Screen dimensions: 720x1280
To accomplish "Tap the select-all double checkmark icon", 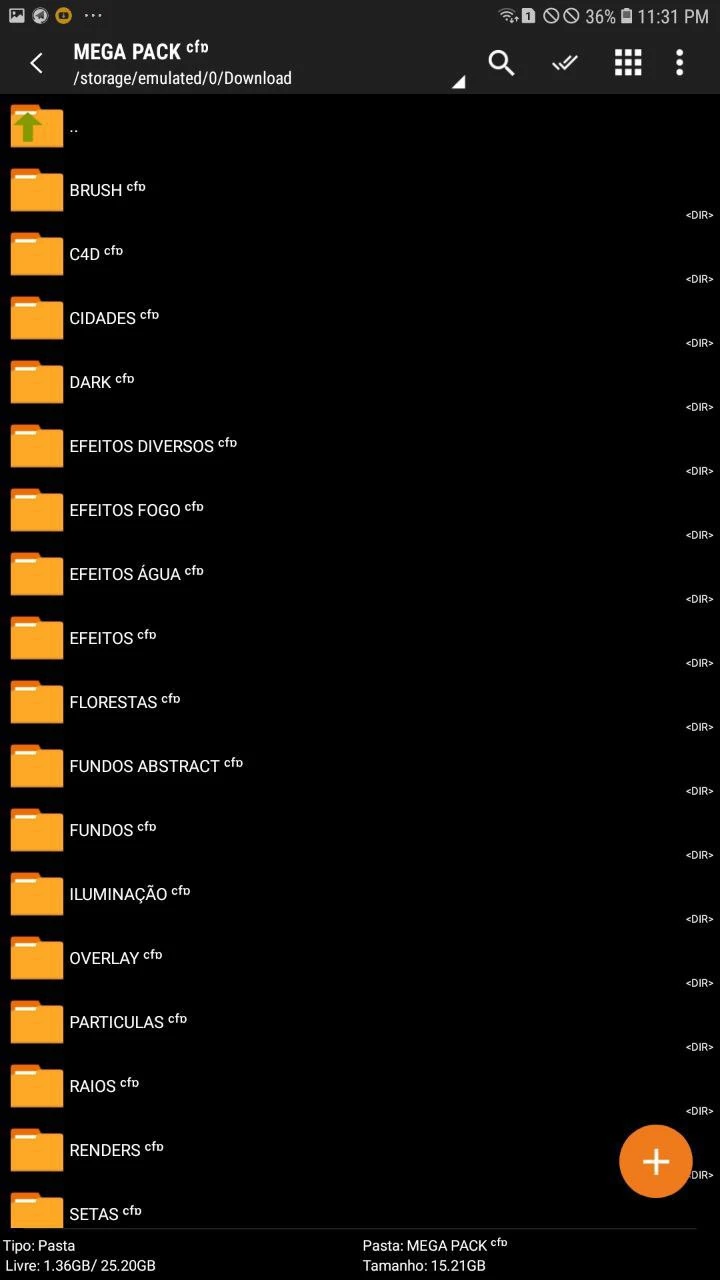I will pos(565,63).
